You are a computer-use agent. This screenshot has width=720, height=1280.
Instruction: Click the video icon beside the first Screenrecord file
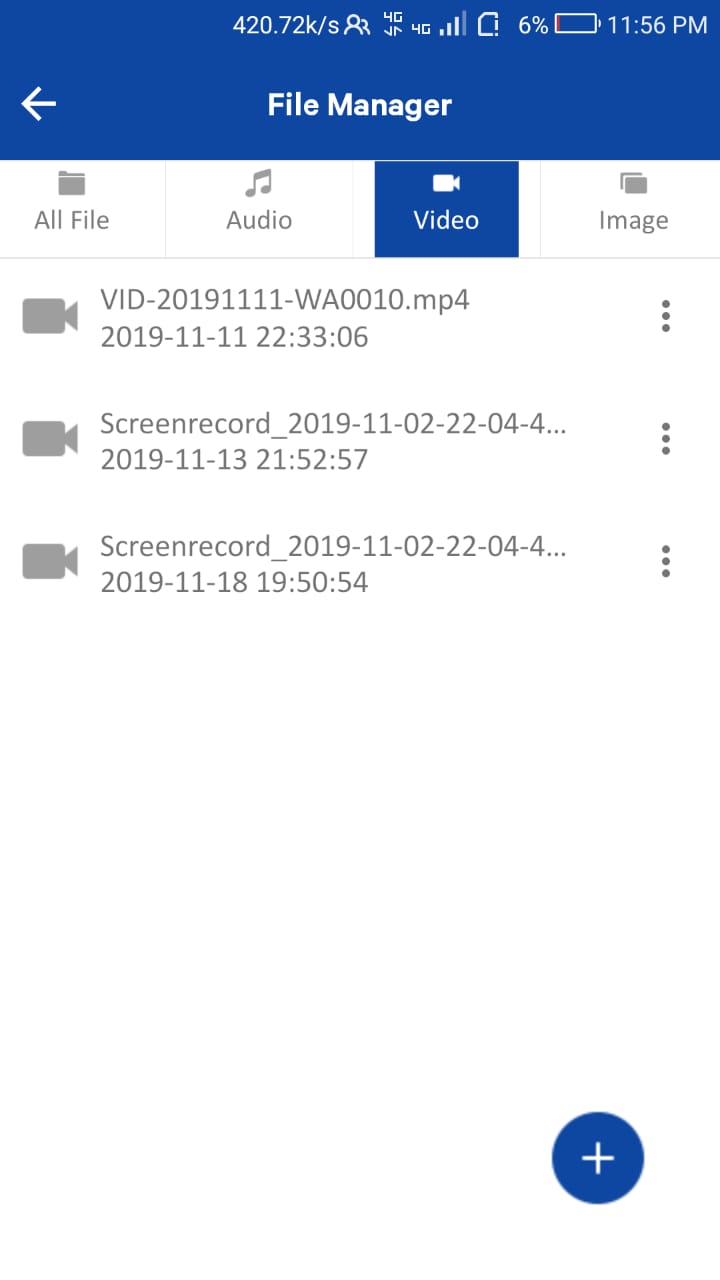tap(49, 438)
